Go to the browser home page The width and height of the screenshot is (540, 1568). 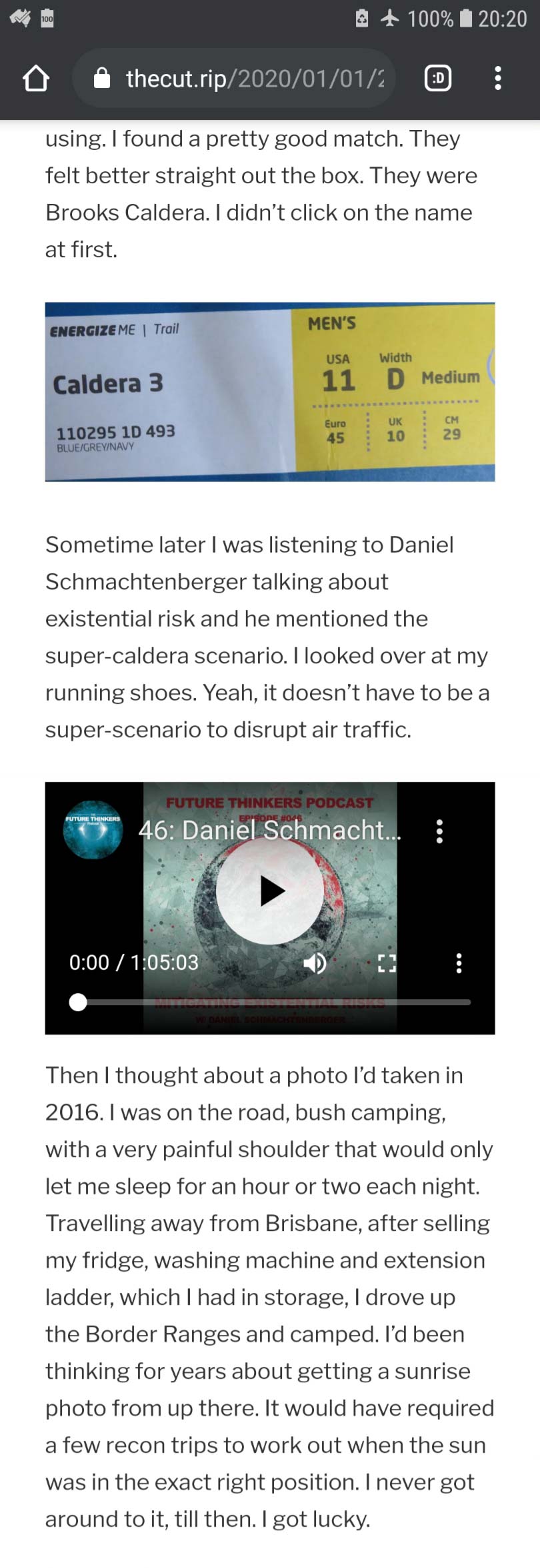point(36,79)
